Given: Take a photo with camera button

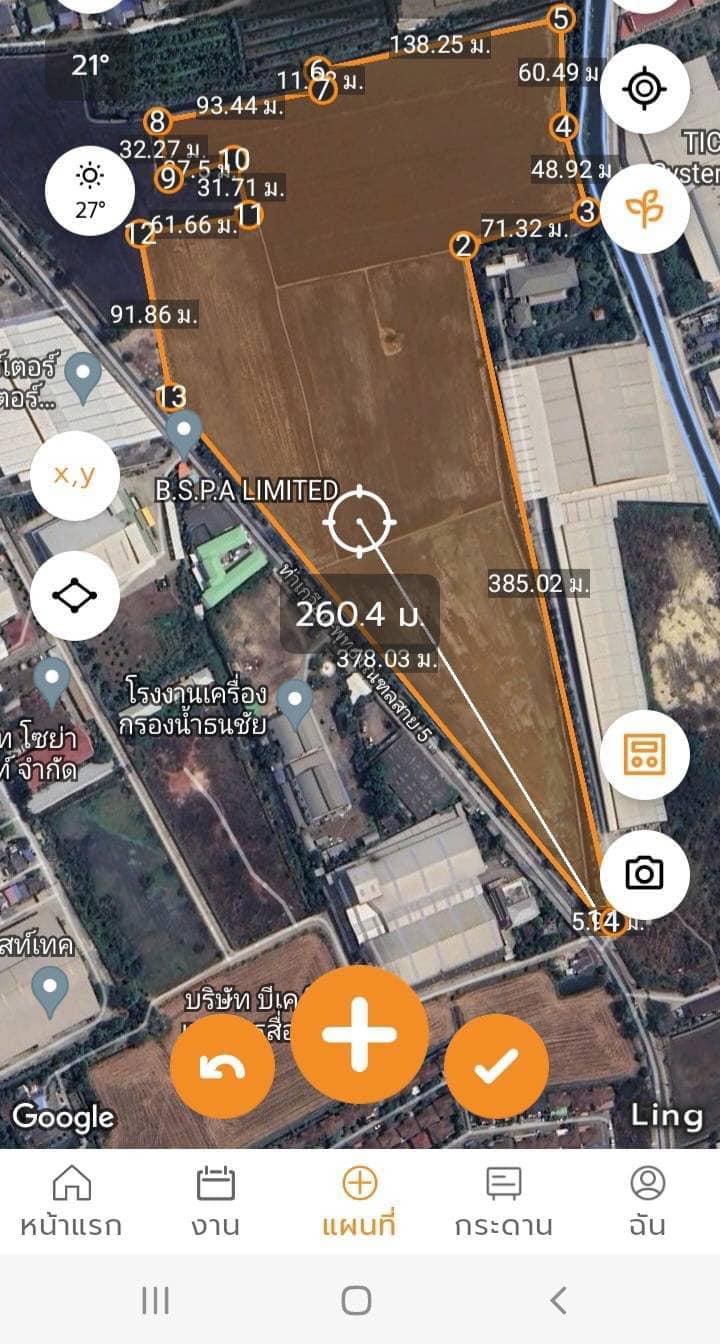Looking at the screenshot, I should (644, 874).
